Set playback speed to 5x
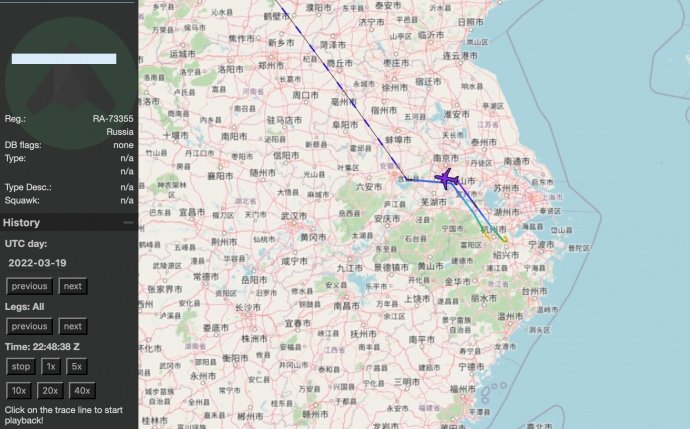This screenshot has height=429, width=690. tap(77, 366)
